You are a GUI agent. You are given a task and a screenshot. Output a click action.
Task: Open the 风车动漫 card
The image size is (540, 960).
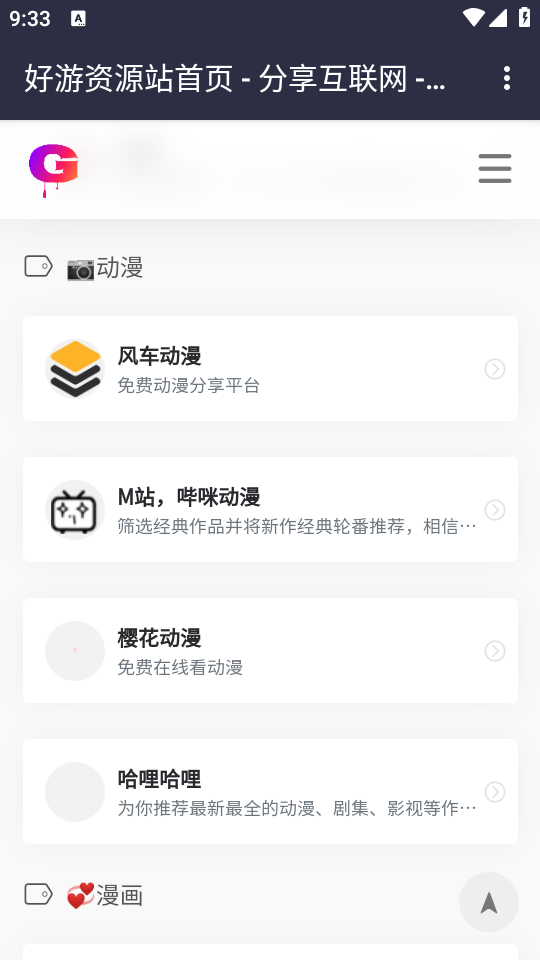point(271,369)
